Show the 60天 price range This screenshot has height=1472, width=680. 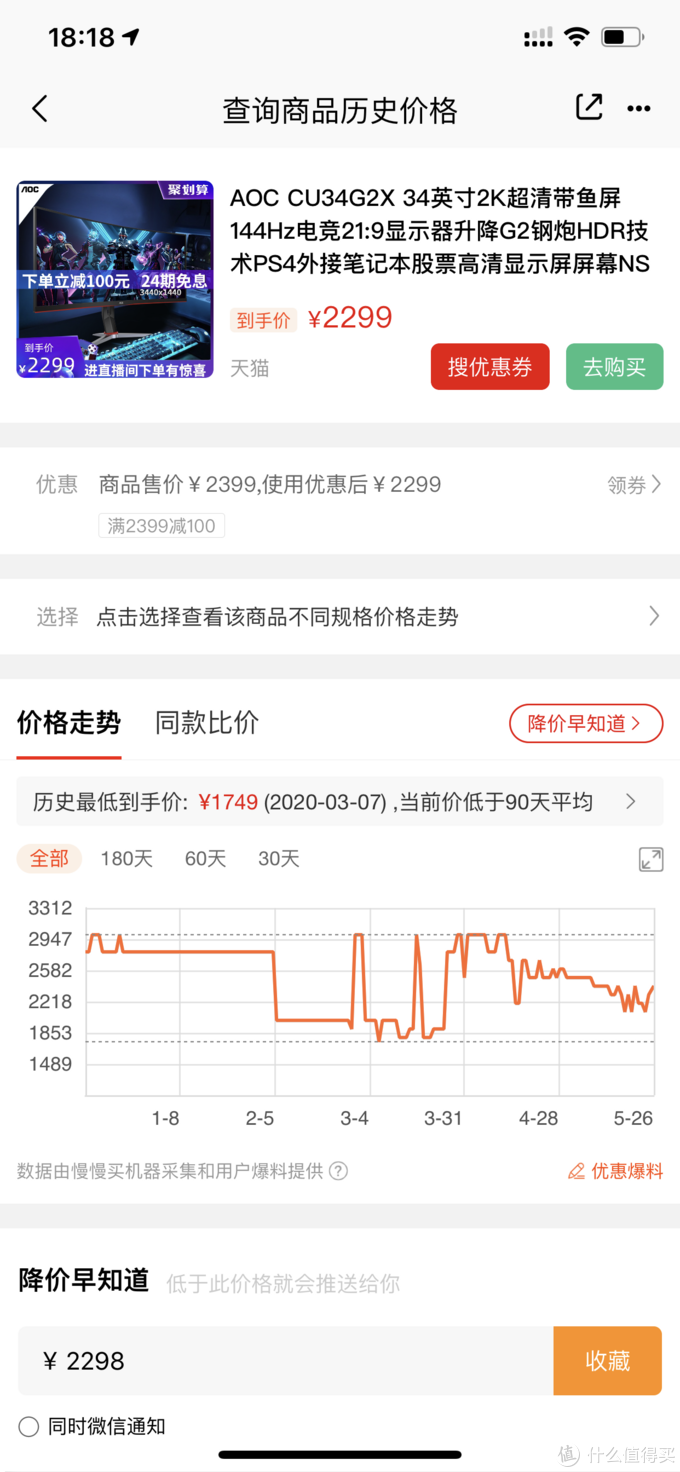pos(205,859)
